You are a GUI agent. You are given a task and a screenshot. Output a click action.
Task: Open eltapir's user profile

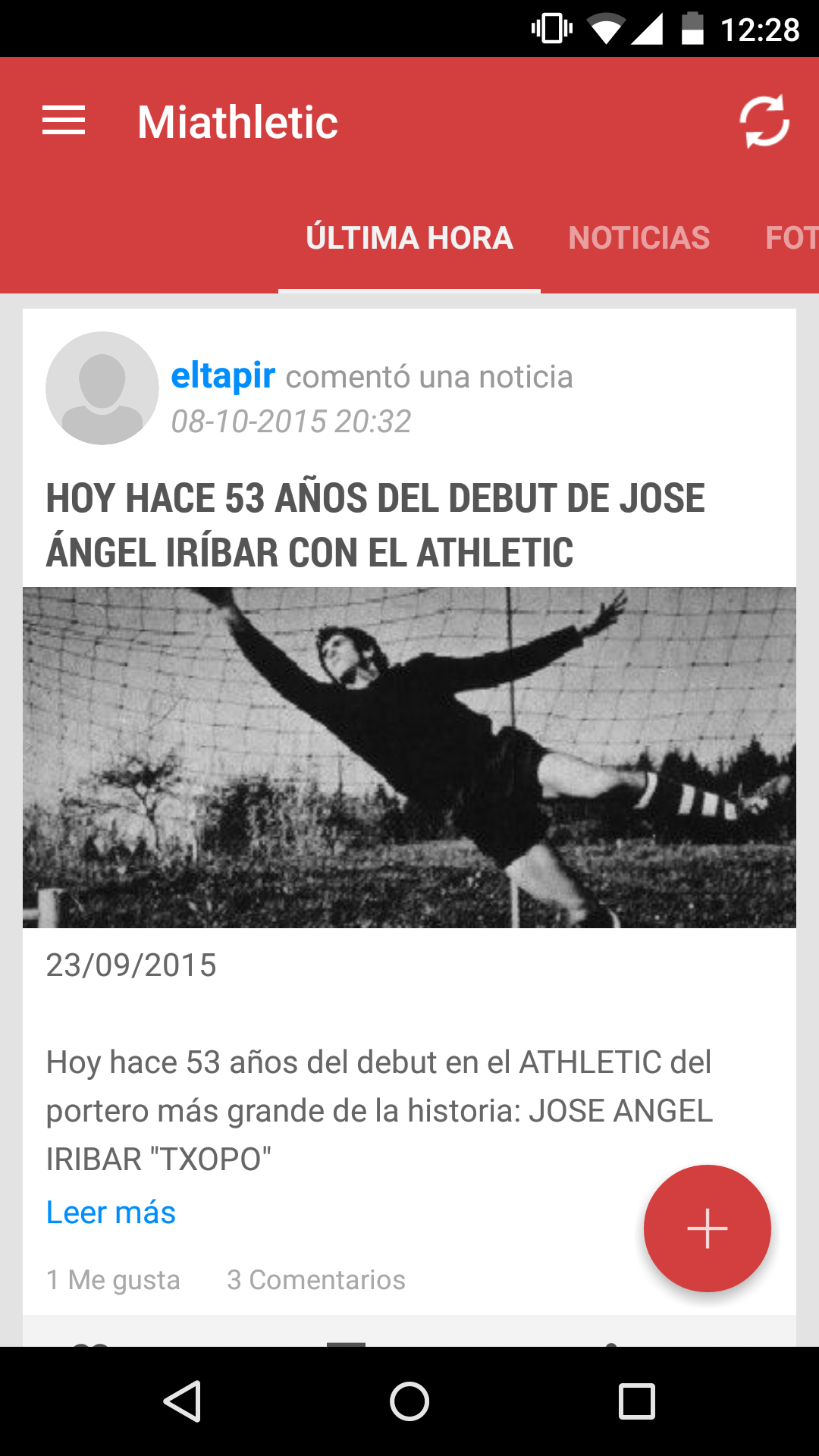coord(223,376)
